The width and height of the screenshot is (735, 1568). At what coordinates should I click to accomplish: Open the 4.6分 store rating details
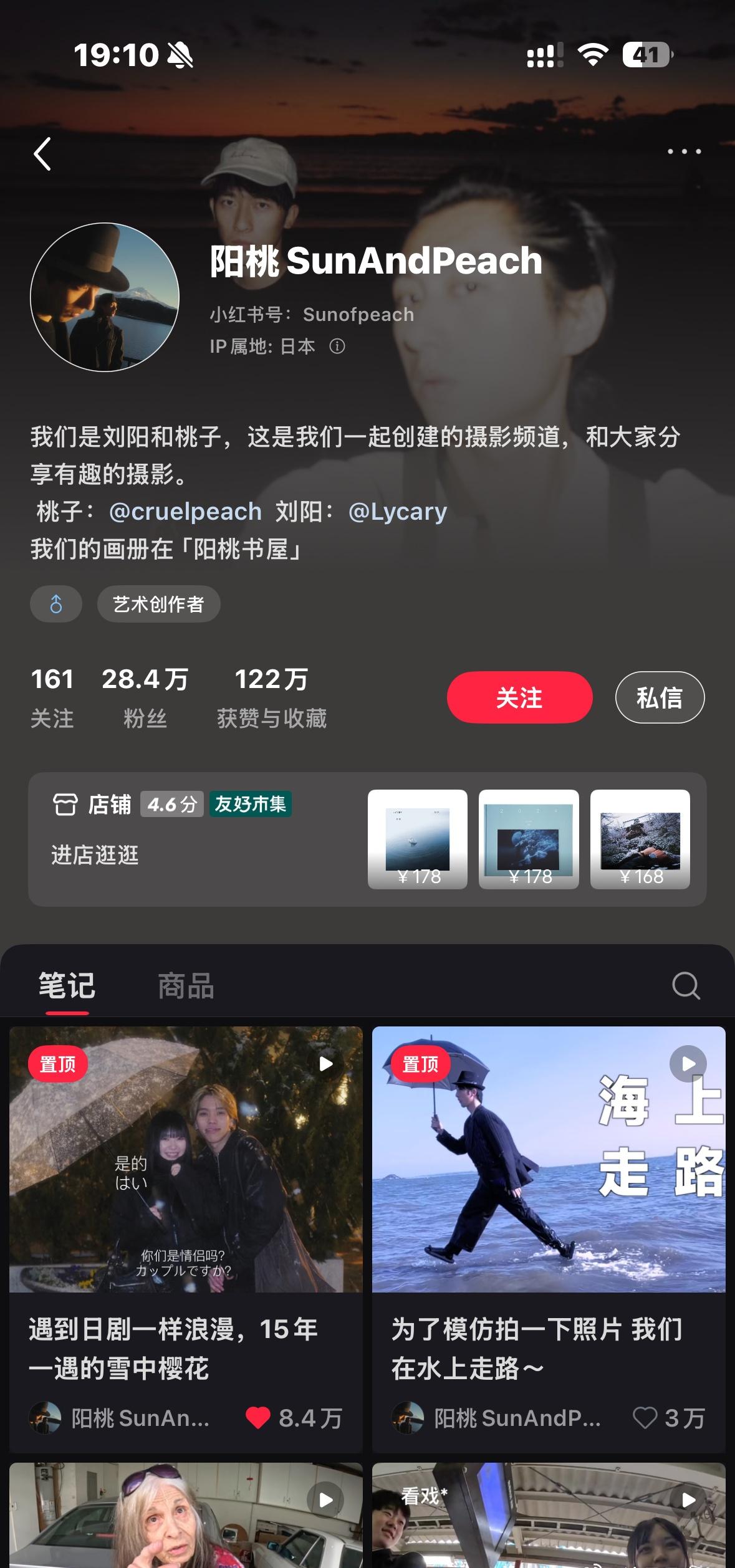point(172,806)
